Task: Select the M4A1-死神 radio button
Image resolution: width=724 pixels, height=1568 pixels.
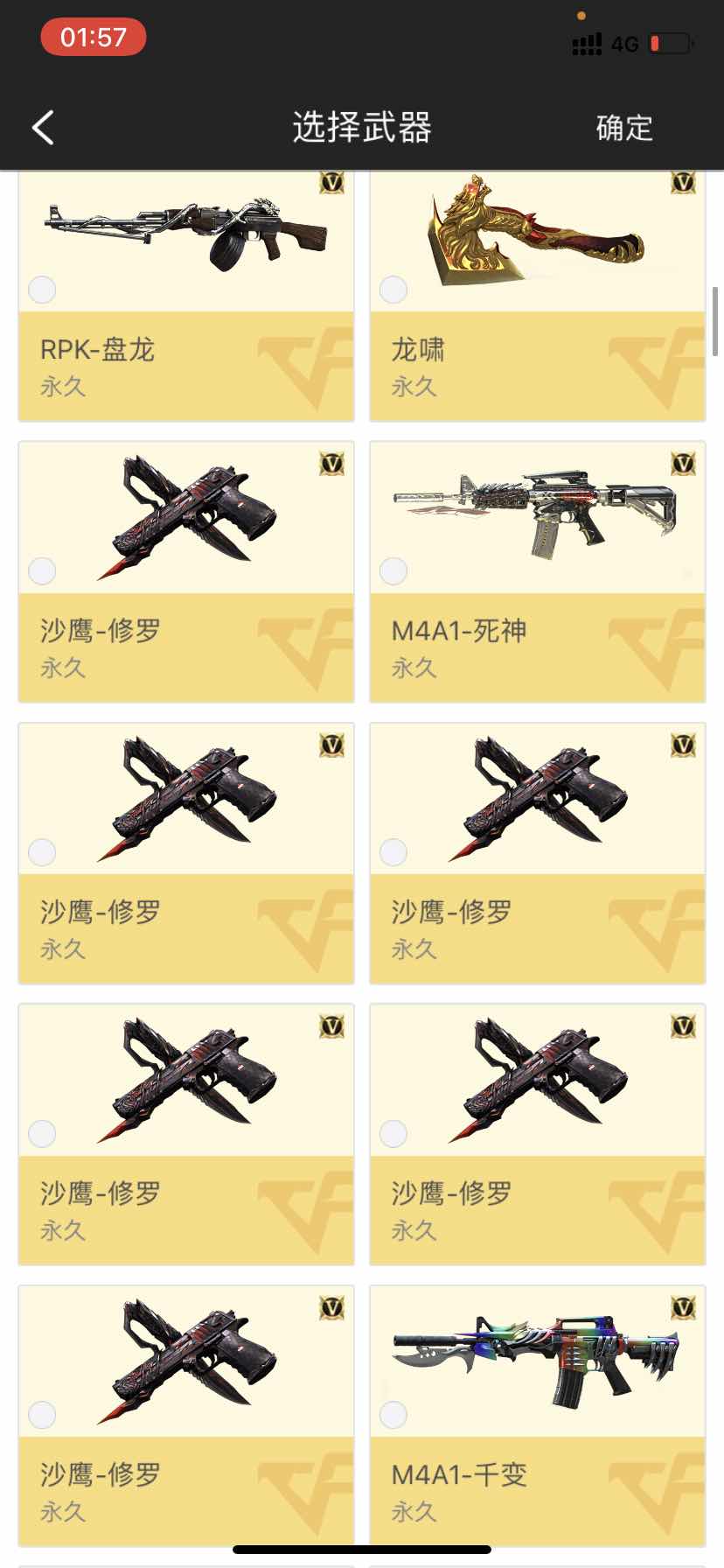Action: [x=393, y=571]
